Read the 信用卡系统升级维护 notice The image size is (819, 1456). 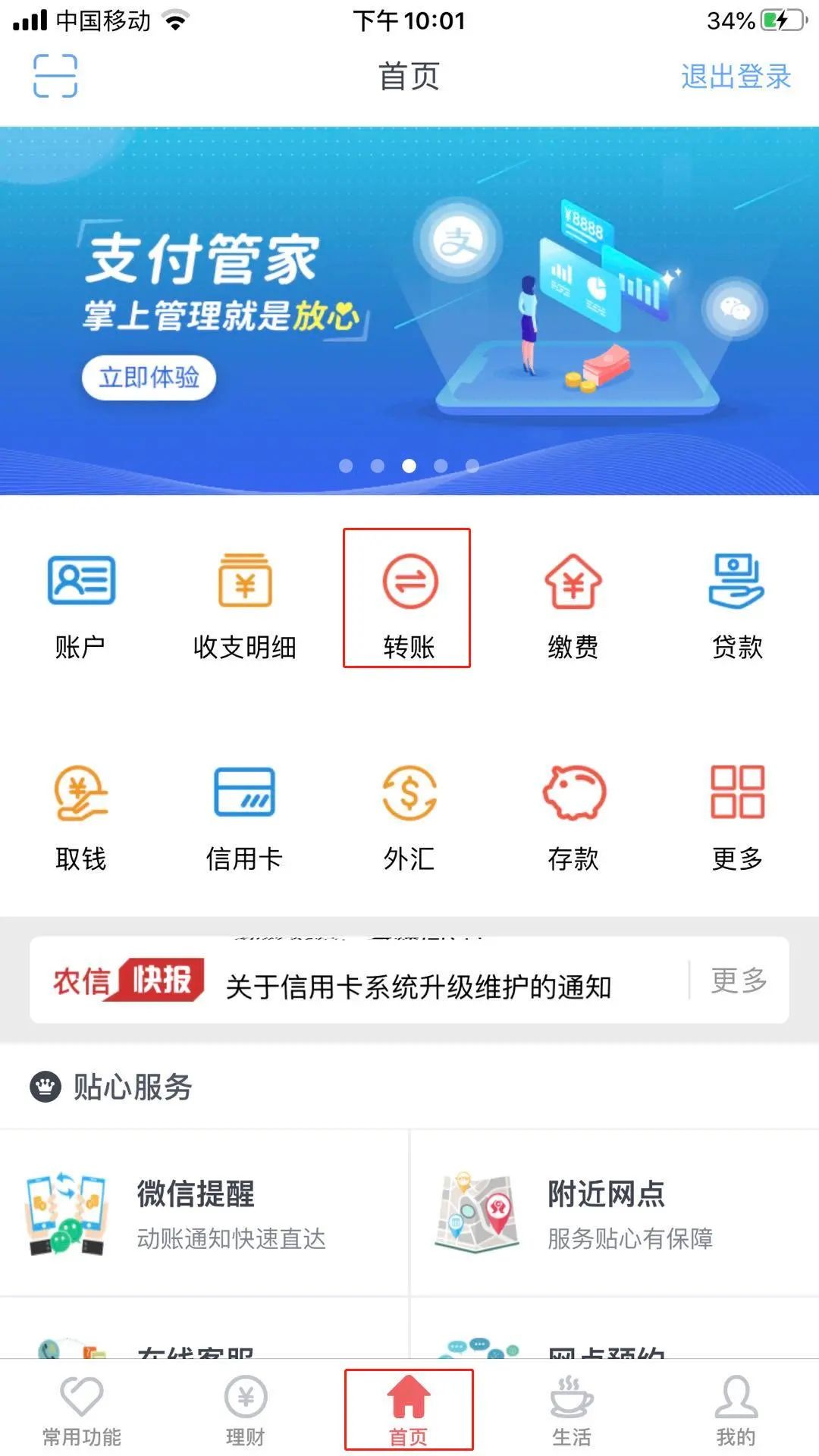(418, 987)
